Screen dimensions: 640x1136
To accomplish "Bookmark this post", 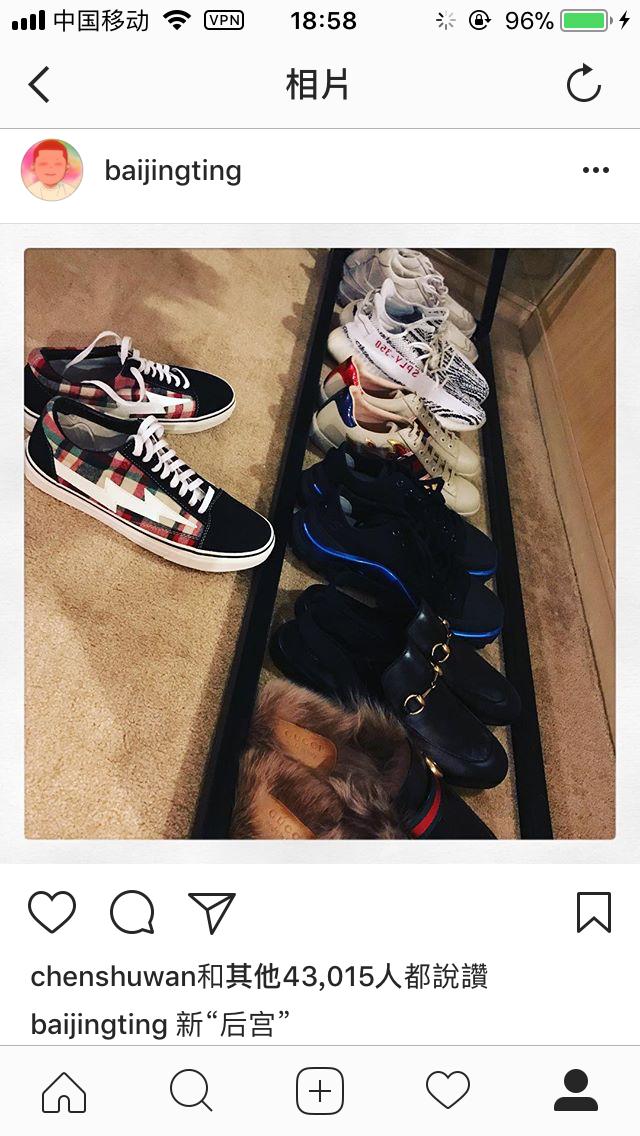I will [593, 912].
